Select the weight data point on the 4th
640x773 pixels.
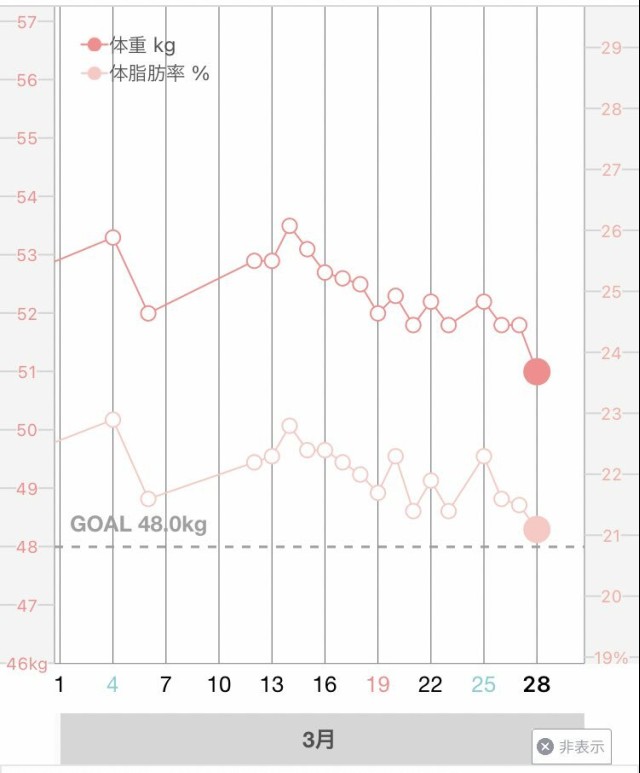pyautogui.click(x=113, y=237)
